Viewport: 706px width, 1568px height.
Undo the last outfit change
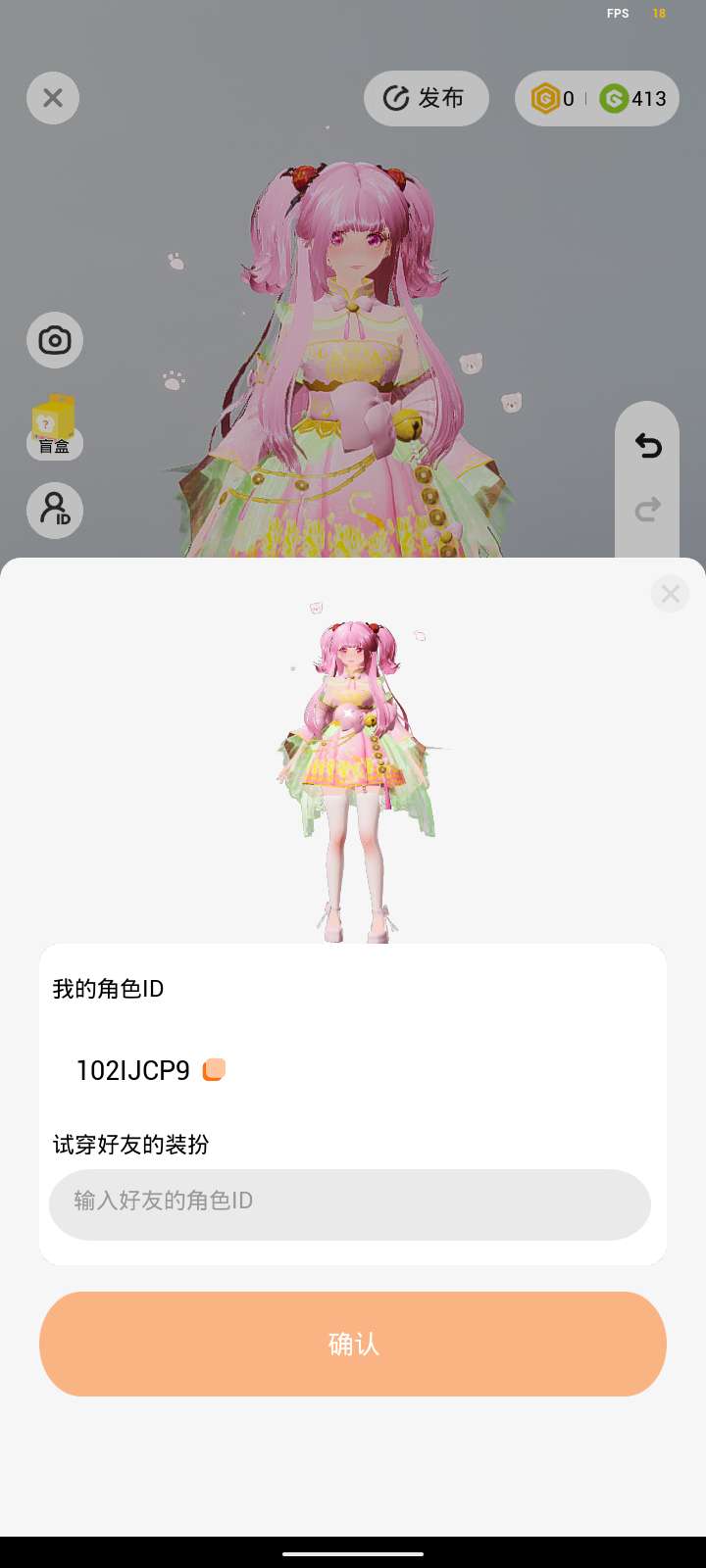tap(648, 446)
